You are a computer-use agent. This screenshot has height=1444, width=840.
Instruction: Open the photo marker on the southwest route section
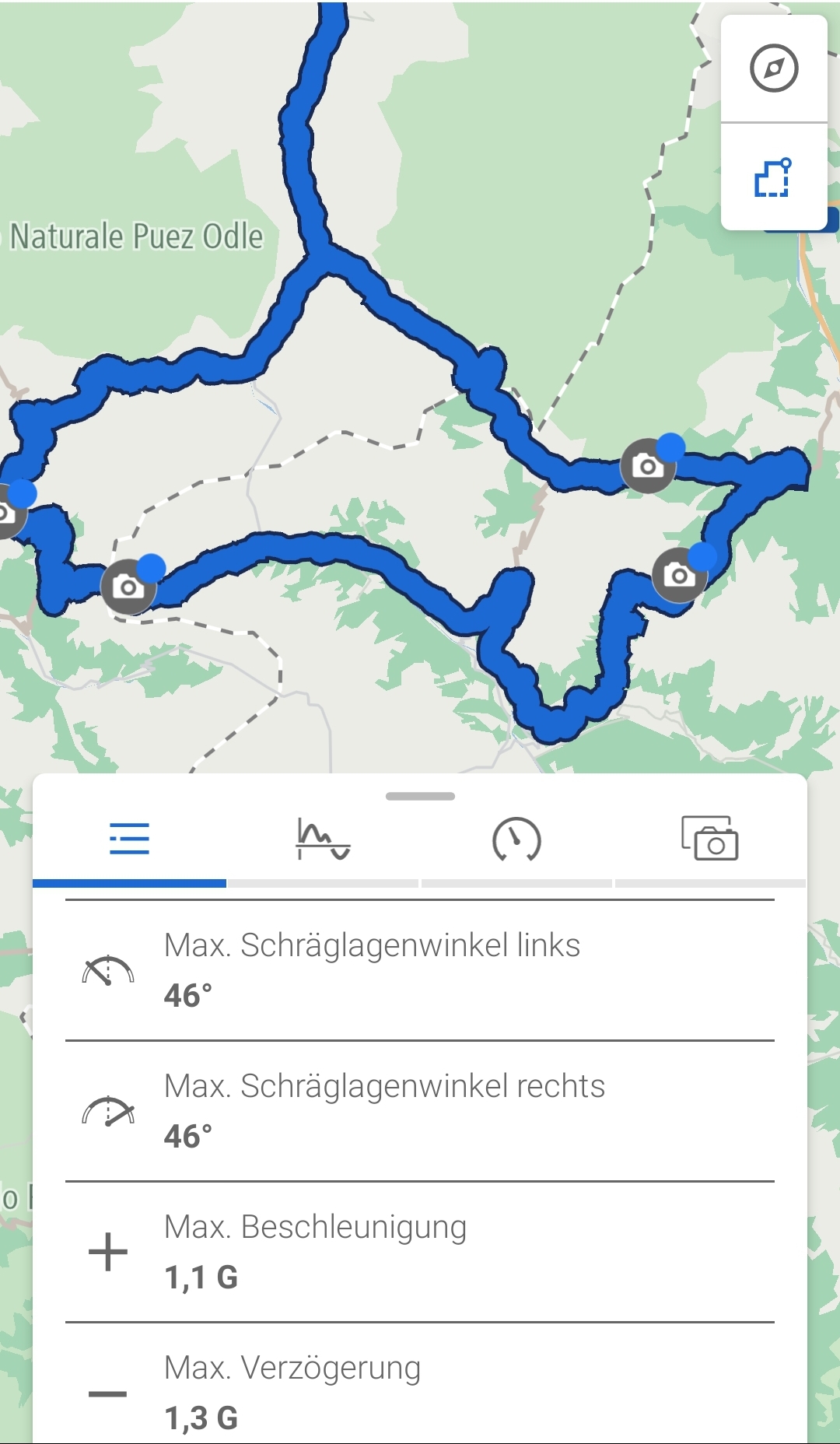(128, 587)
